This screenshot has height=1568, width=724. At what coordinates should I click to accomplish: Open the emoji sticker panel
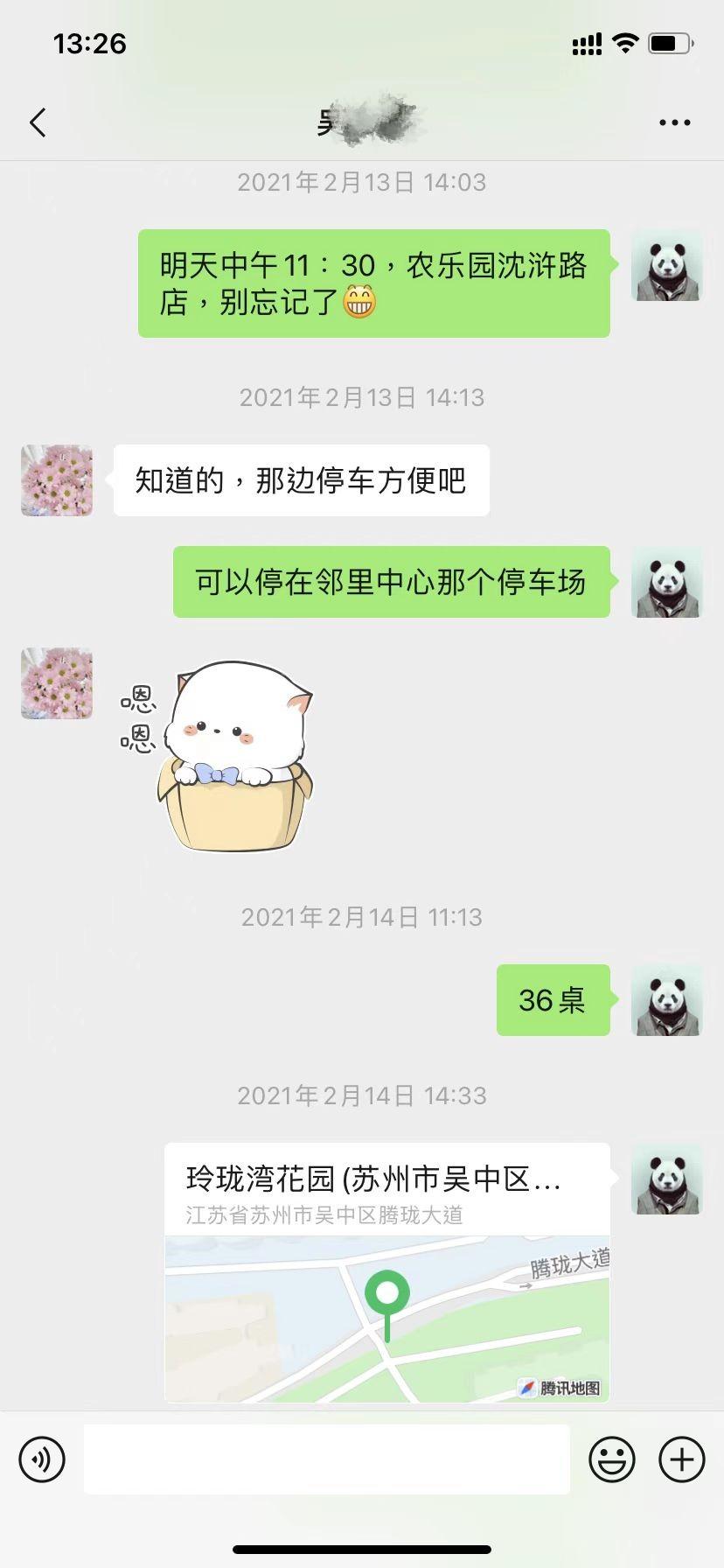(611, 1459)
